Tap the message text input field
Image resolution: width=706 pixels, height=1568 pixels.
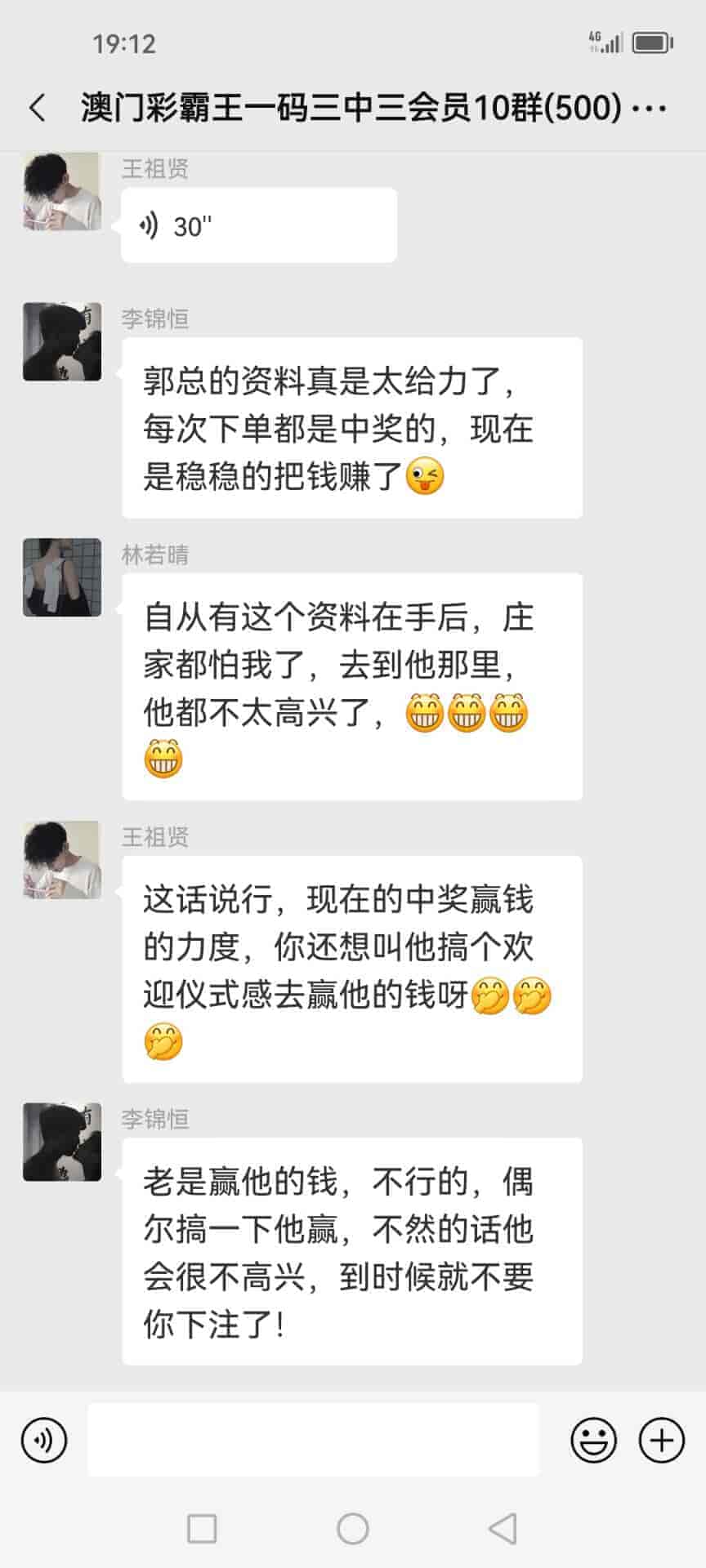[313, 1440]
